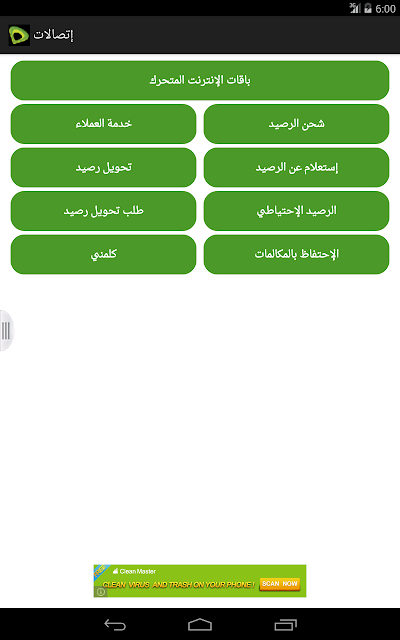Tap the كلمني button

103,255
